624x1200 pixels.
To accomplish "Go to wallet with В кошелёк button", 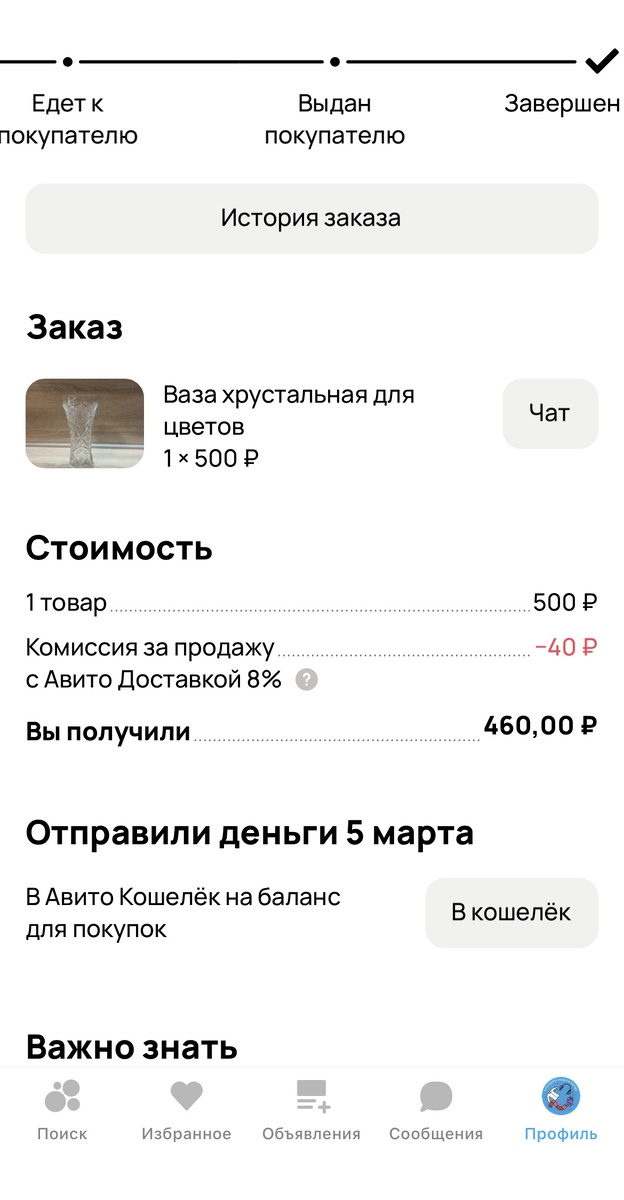I will (511, 912).
